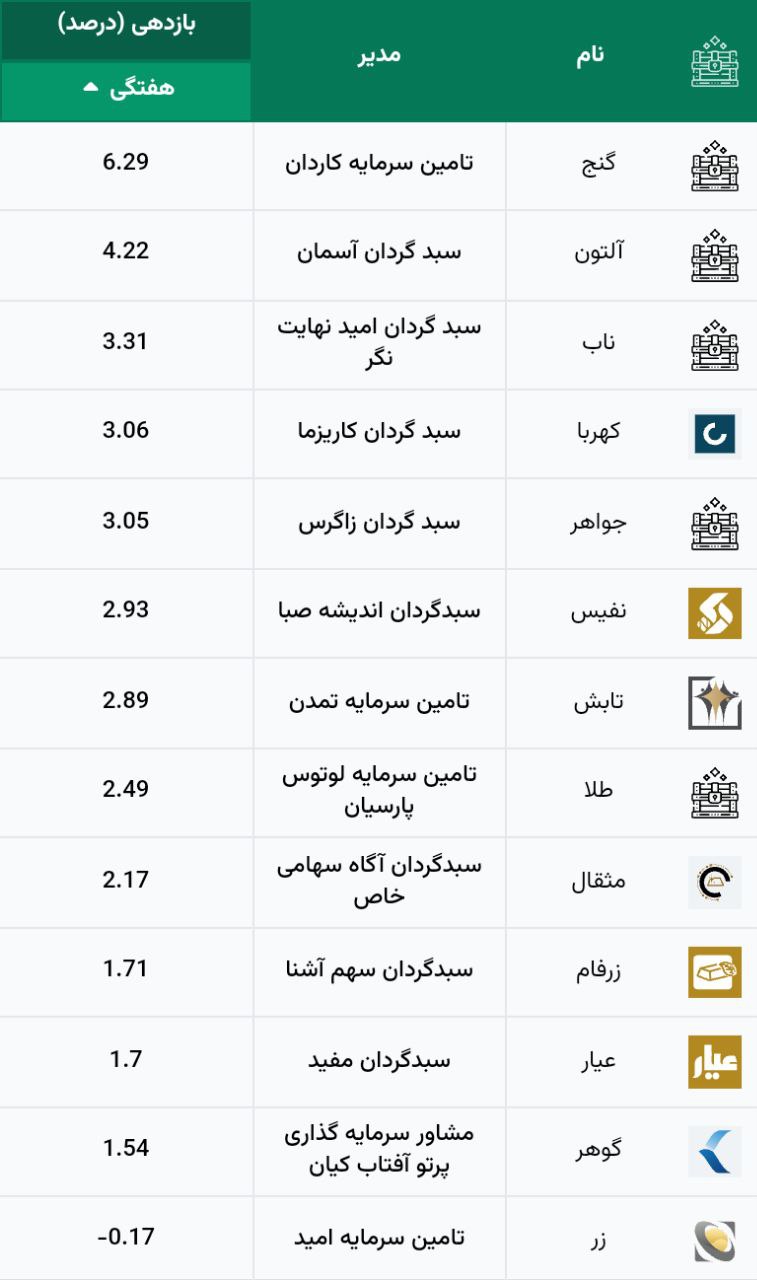Open the آلتون fund row

click(378, 255)
